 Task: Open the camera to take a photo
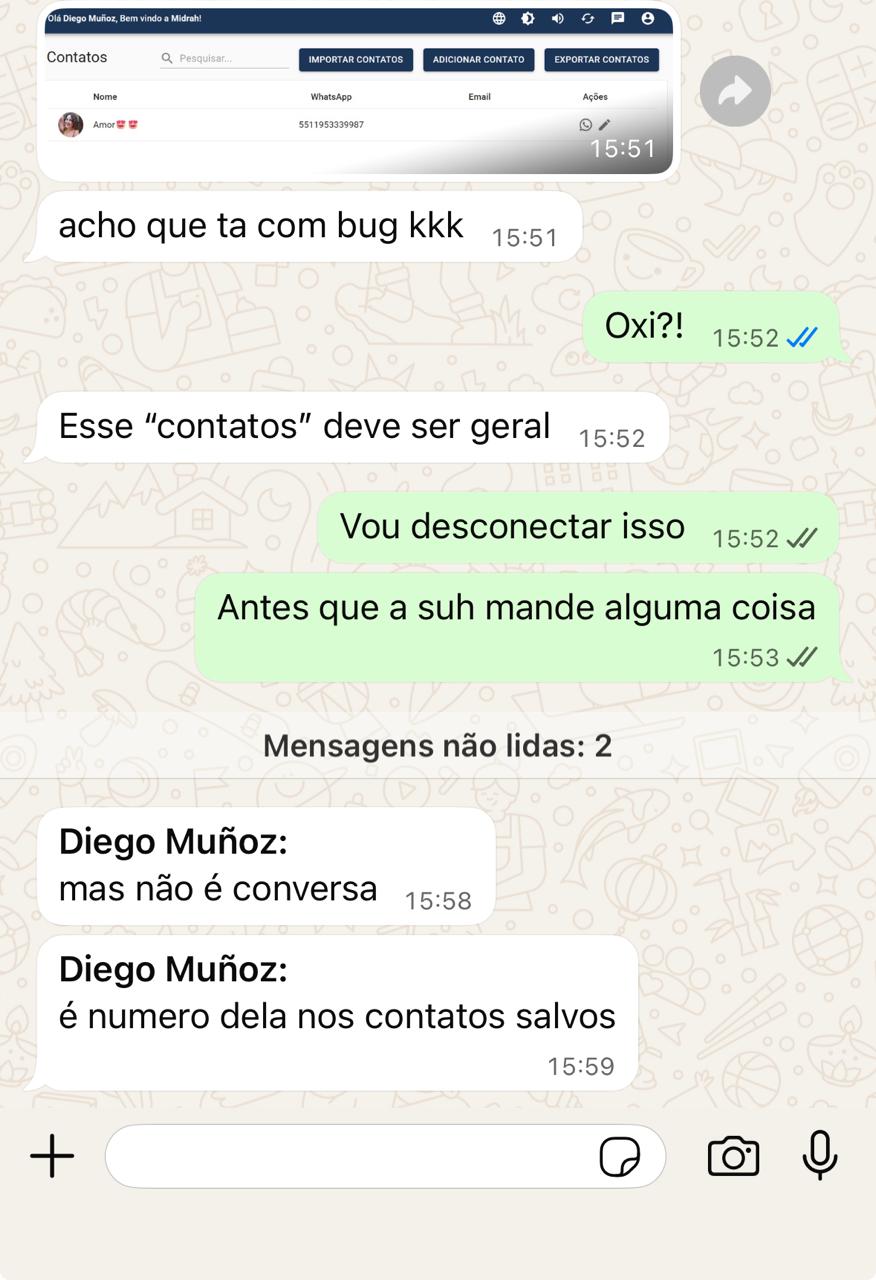click(733, 1156)
